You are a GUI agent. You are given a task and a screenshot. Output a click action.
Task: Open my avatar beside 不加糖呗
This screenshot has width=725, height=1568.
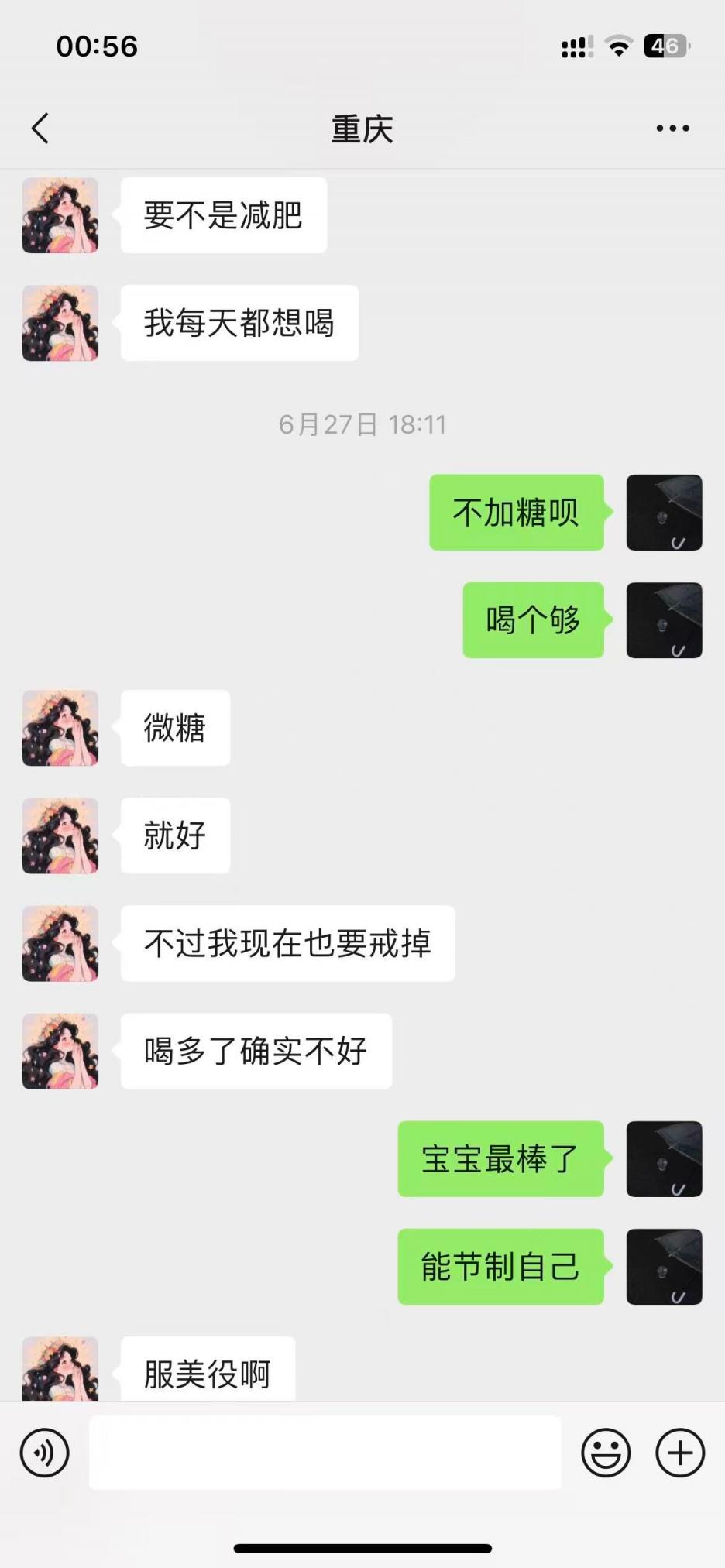pos(664,513)
